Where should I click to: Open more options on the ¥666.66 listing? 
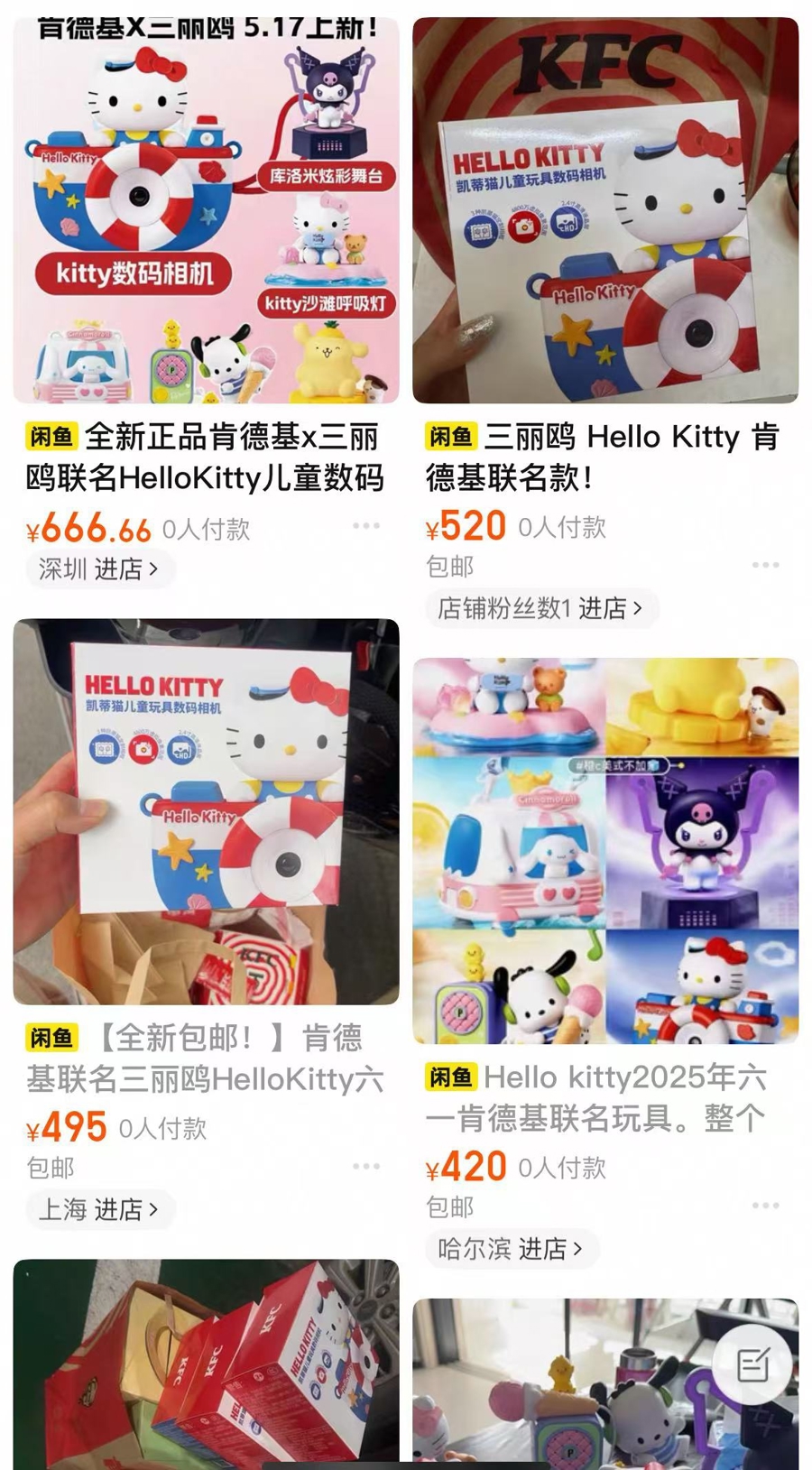366,526
